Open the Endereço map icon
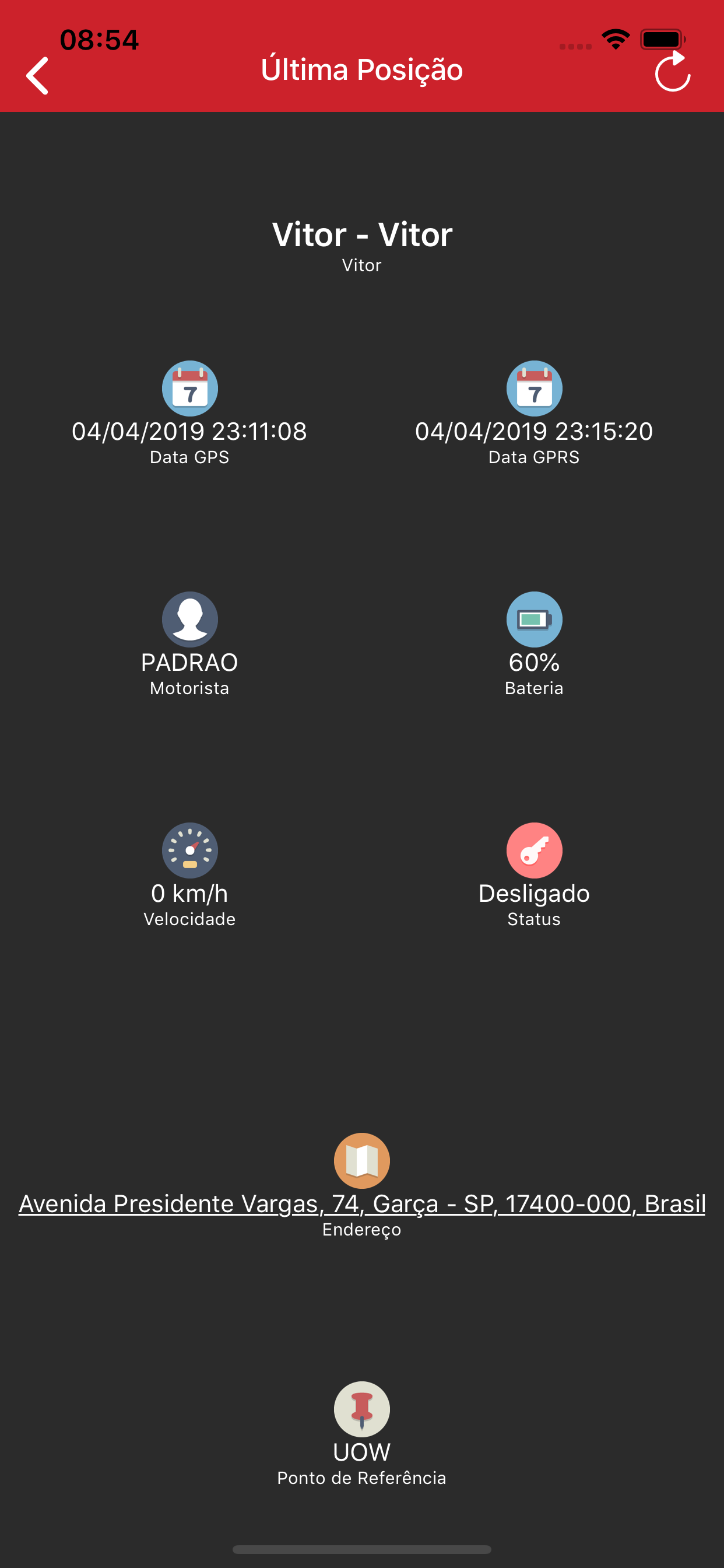This screenshot has height=1568, width=724. click(361, 1160)
